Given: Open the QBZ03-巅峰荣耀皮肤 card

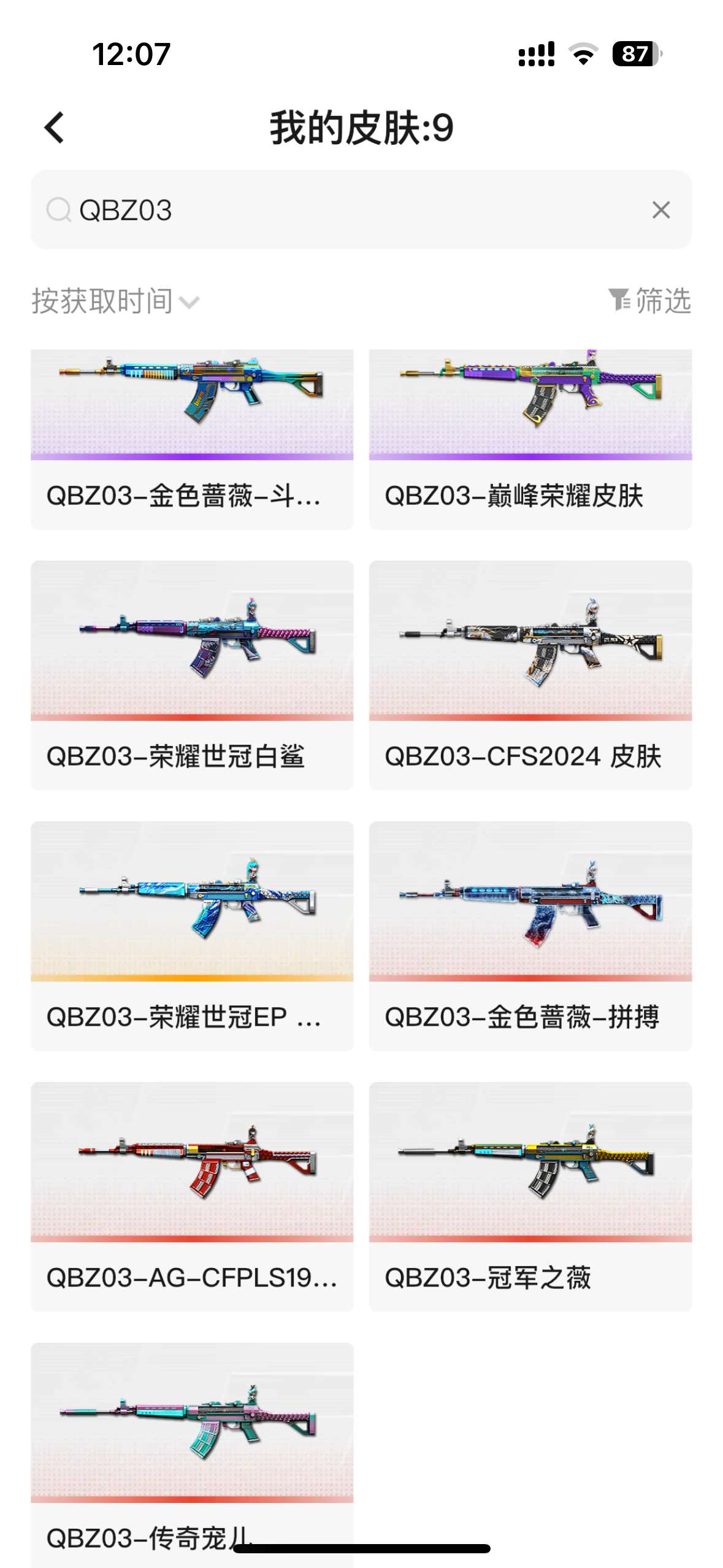Looking at the screenshot, I should (530, 439).
